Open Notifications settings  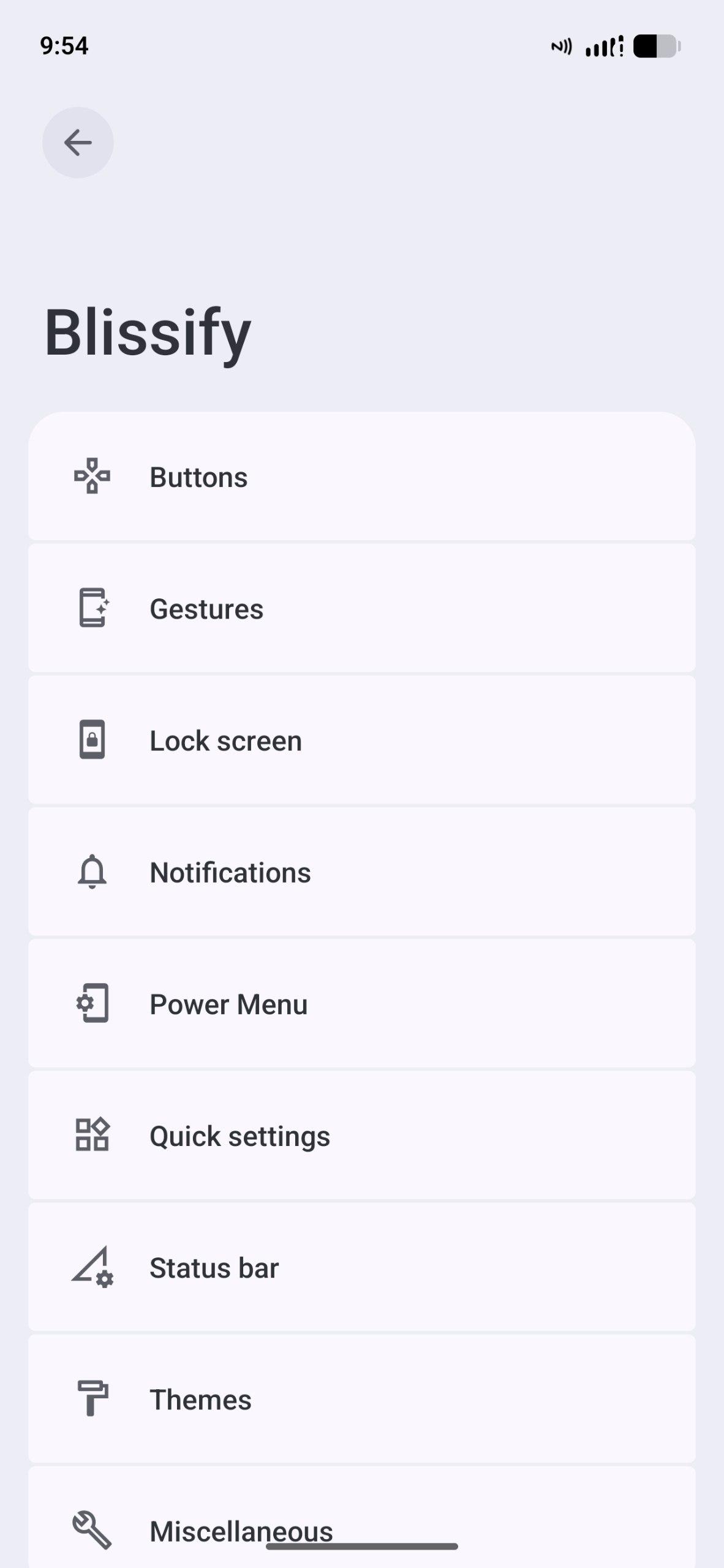[x=361, y=872]
